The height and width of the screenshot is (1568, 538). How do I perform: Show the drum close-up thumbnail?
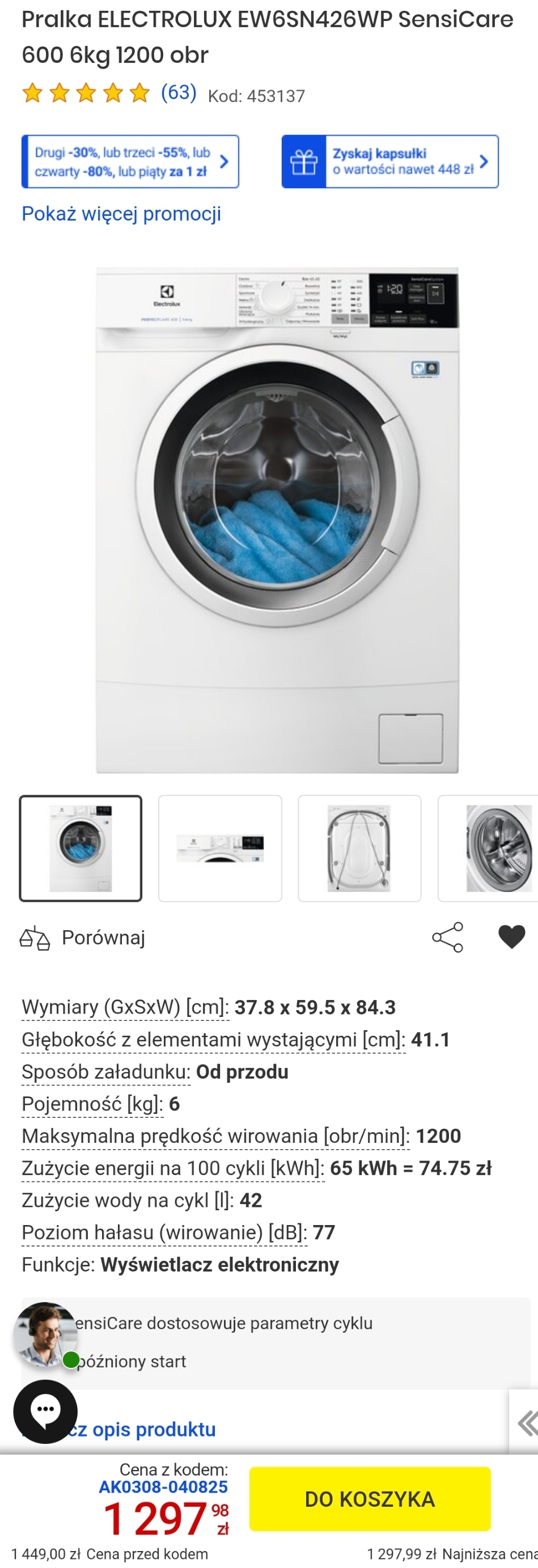490,848
